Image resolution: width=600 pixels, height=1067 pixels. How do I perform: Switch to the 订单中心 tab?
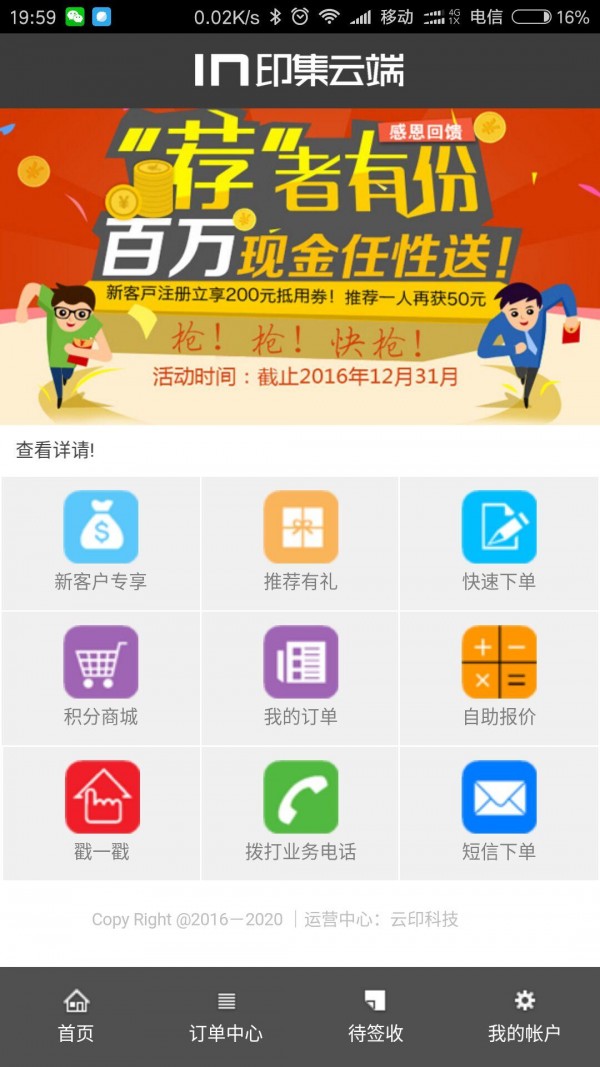(226, 1016)
